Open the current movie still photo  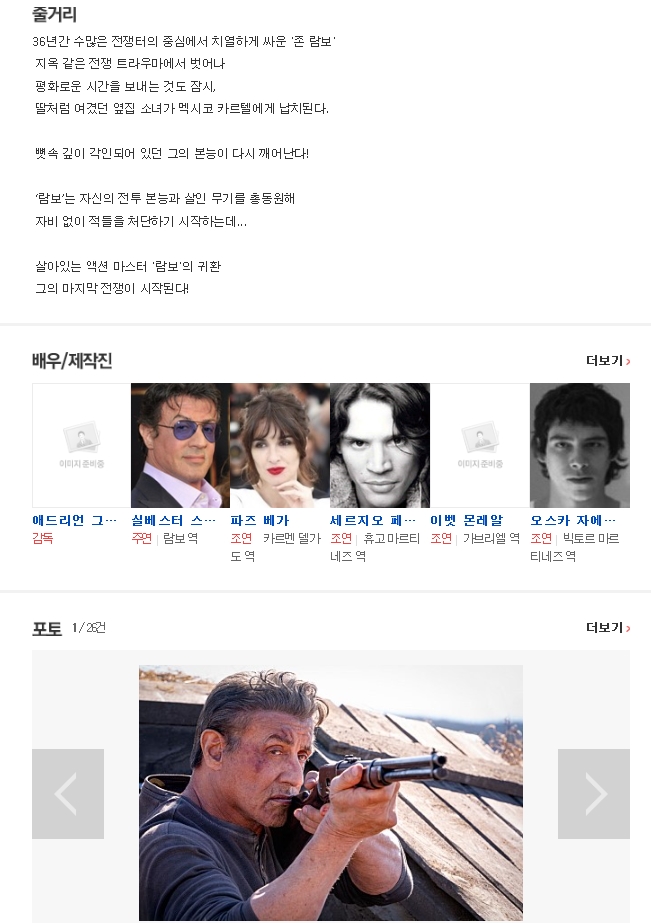tap(330, 792)
